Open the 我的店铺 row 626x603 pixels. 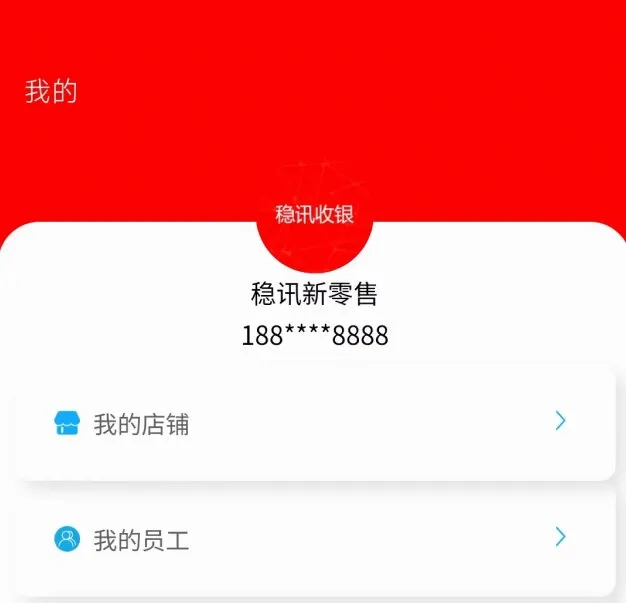point(314,424)
